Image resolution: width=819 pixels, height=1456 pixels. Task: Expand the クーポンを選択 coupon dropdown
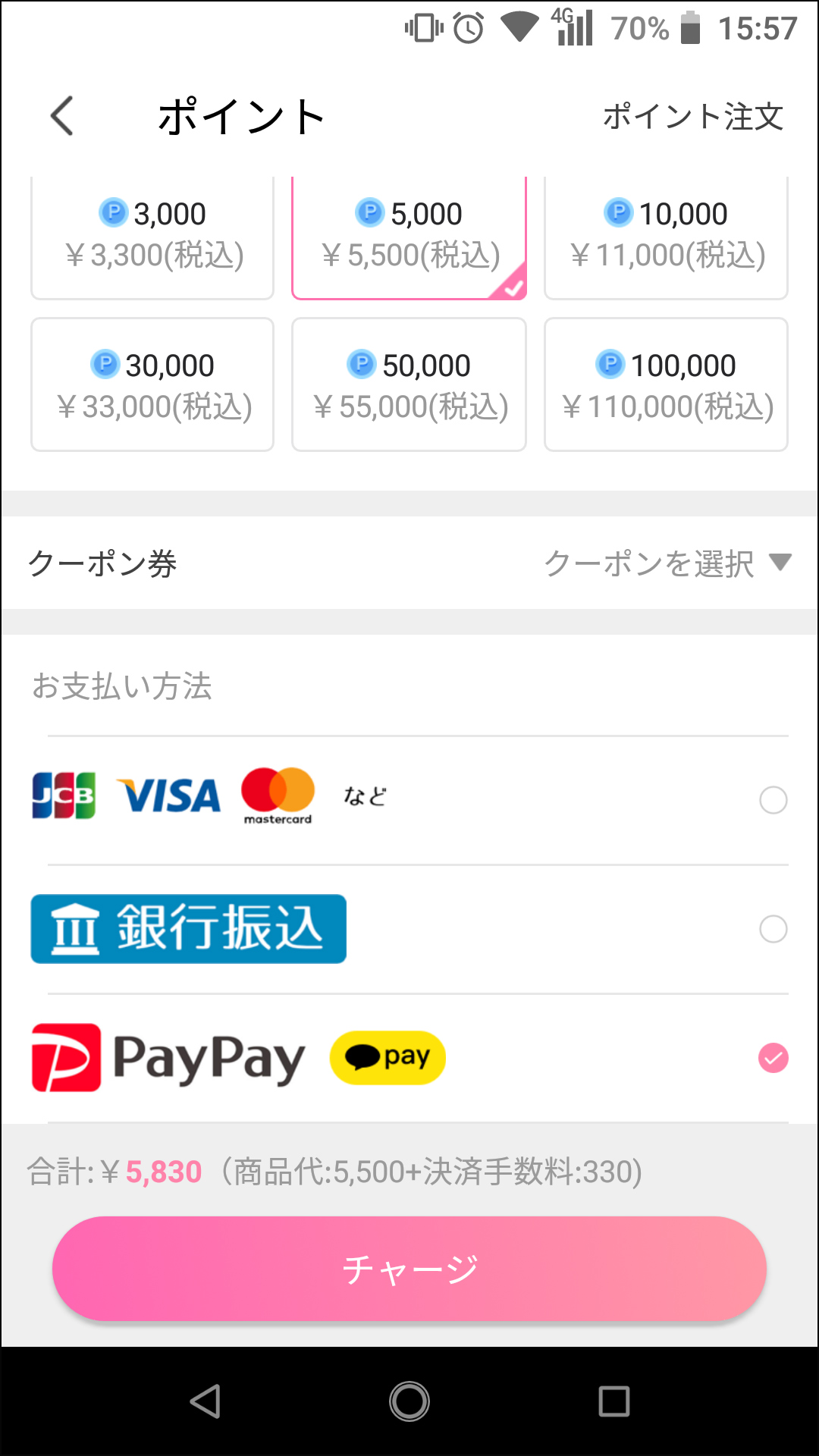coord(667,563)
